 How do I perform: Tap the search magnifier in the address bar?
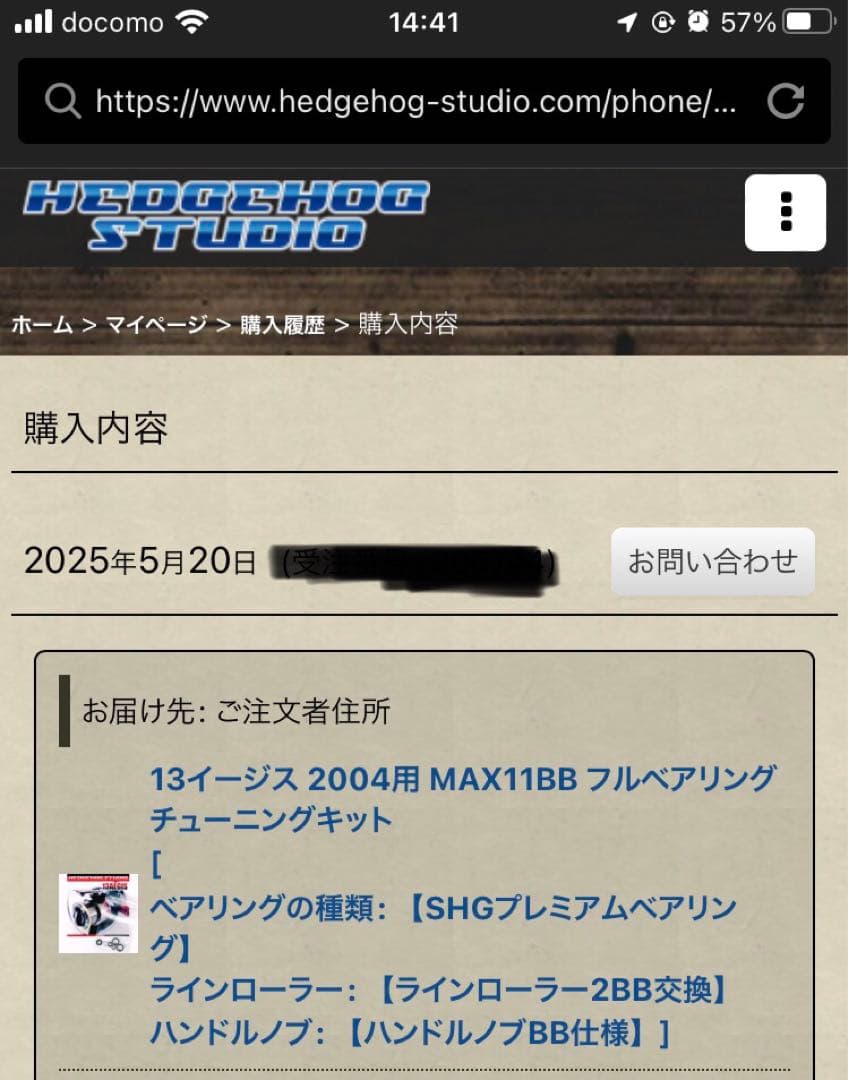coord(62,100)
